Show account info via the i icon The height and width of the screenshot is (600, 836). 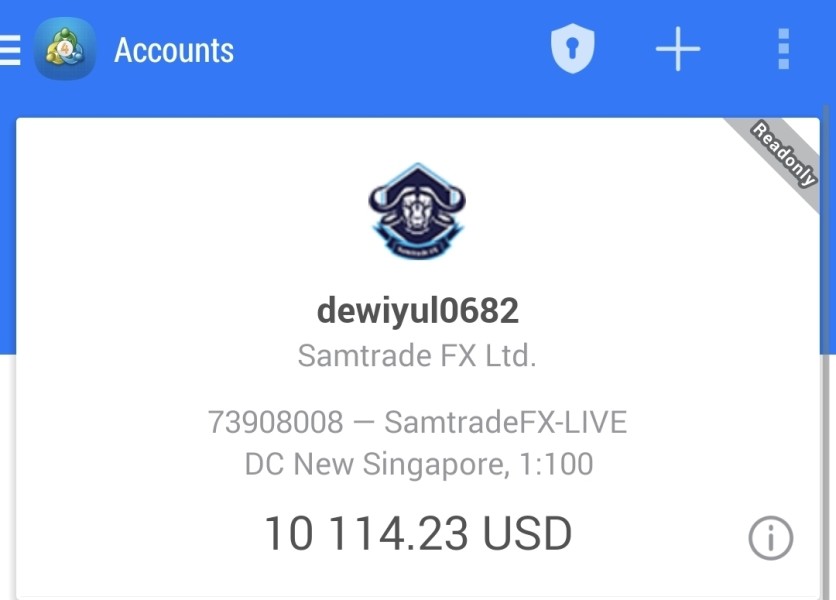pyautogui.click(x=770, y=538)
